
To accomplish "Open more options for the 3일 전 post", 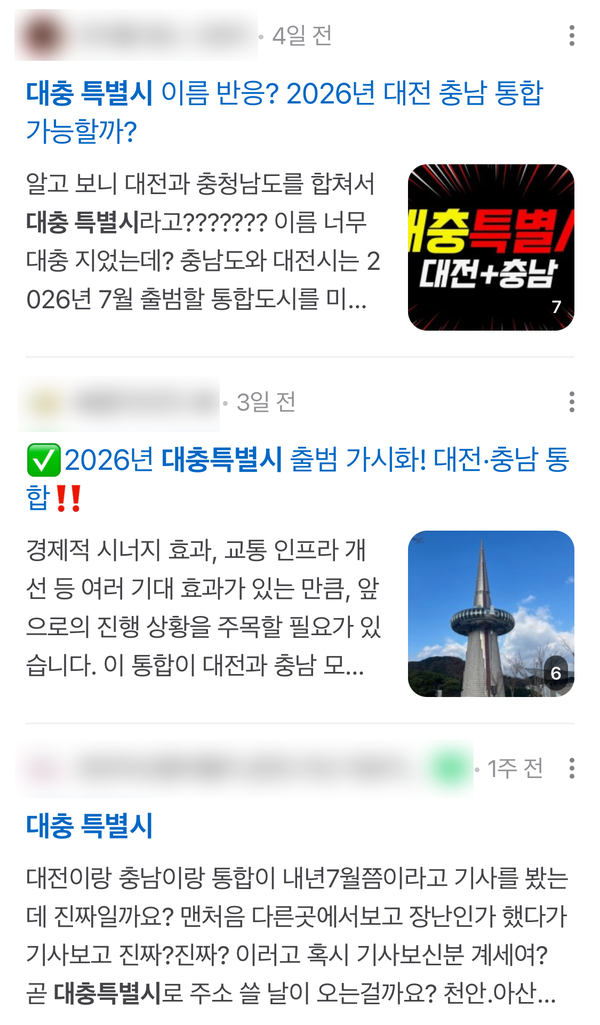I will click(x=571, y=402).
